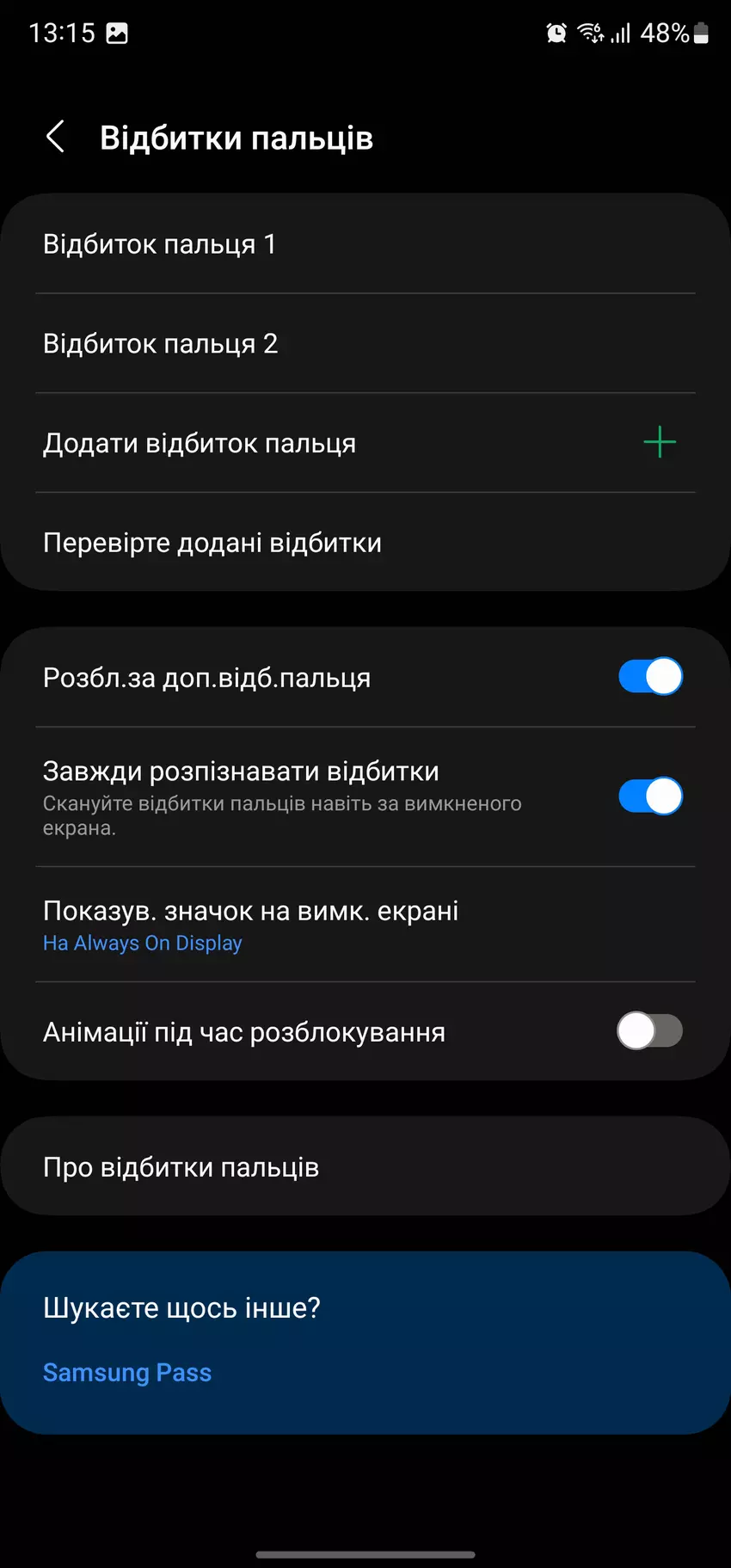
Task: Follow the Samsung Pass link
Action: 127,1372
